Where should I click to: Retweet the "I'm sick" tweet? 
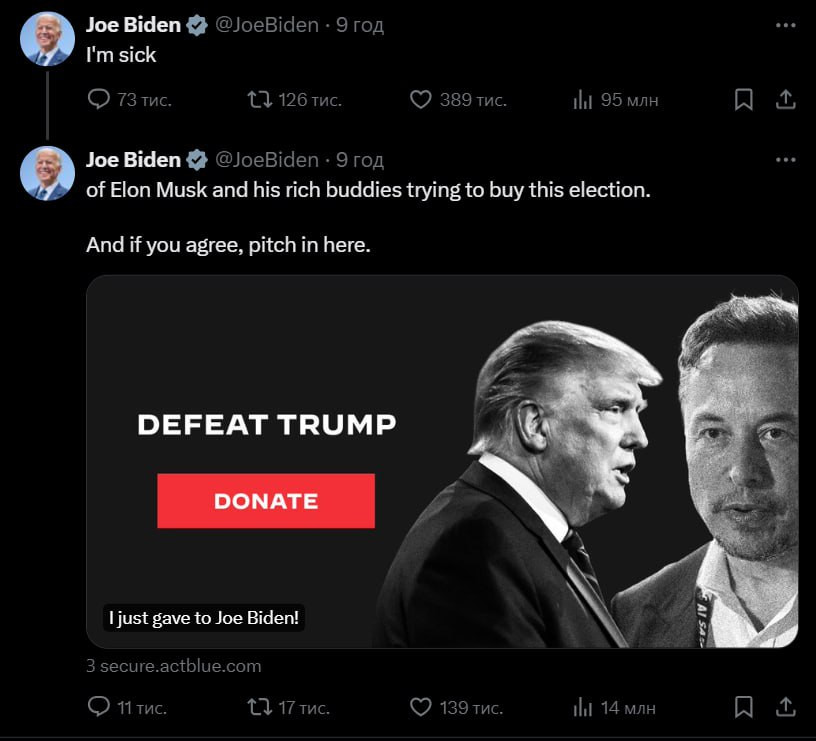pos(259,100)
